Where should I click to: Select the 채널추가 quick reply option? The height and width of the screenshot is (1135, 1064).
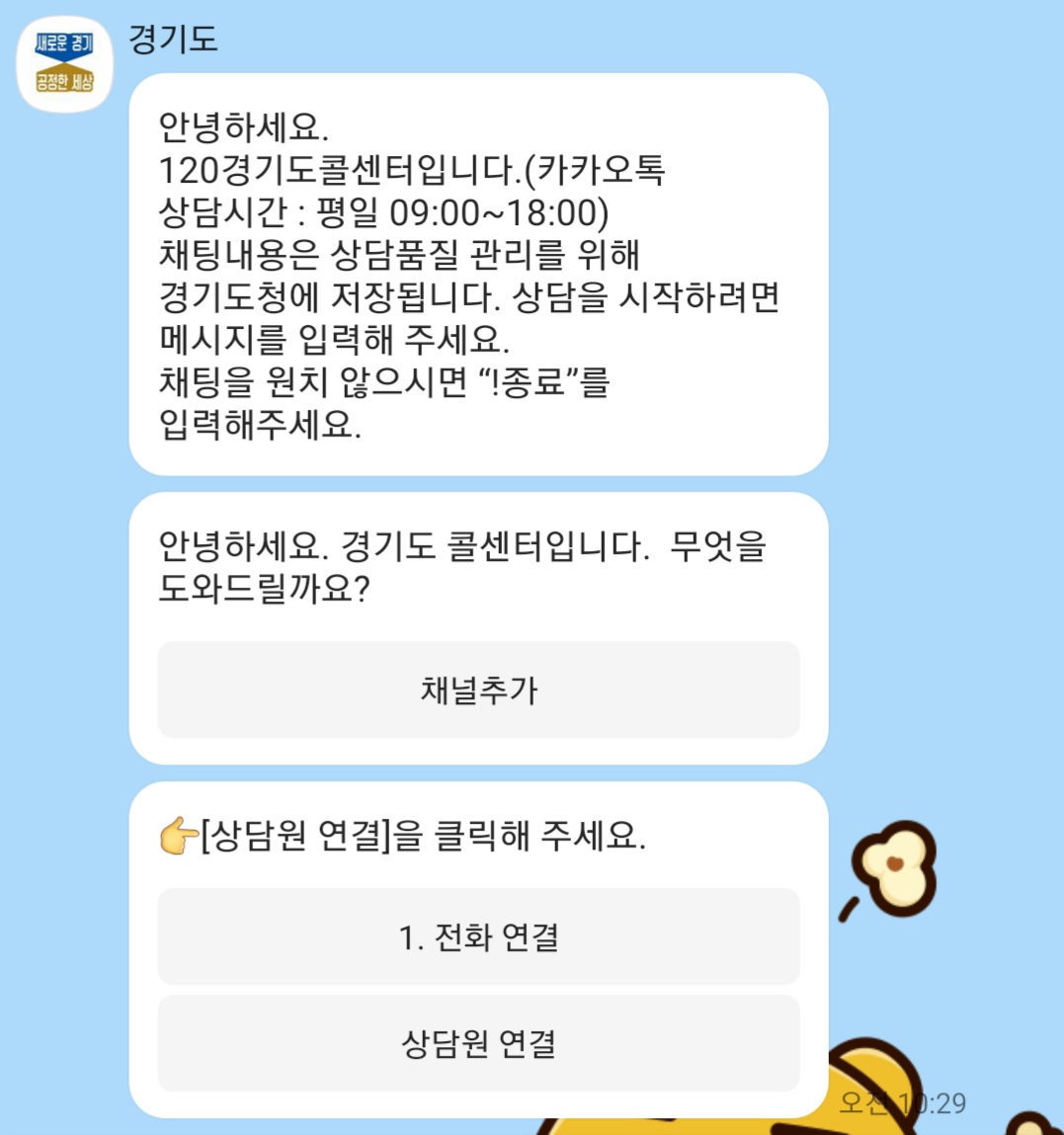(477, 689)
